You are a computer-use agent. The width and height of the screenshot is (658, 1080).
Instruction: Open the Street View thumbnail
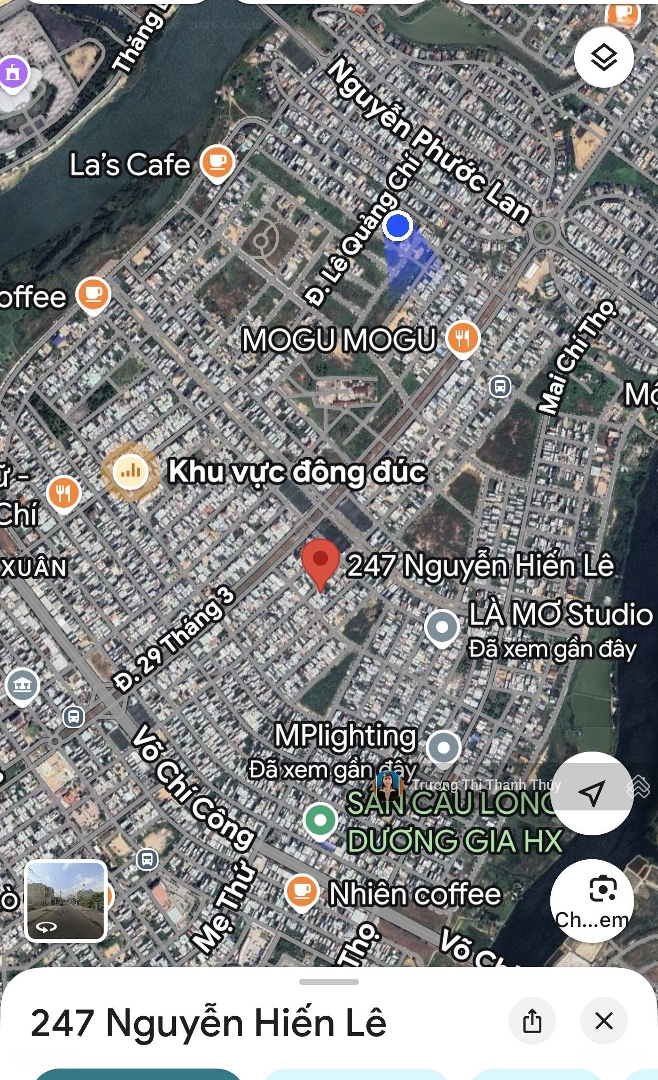tap(65, 900)
